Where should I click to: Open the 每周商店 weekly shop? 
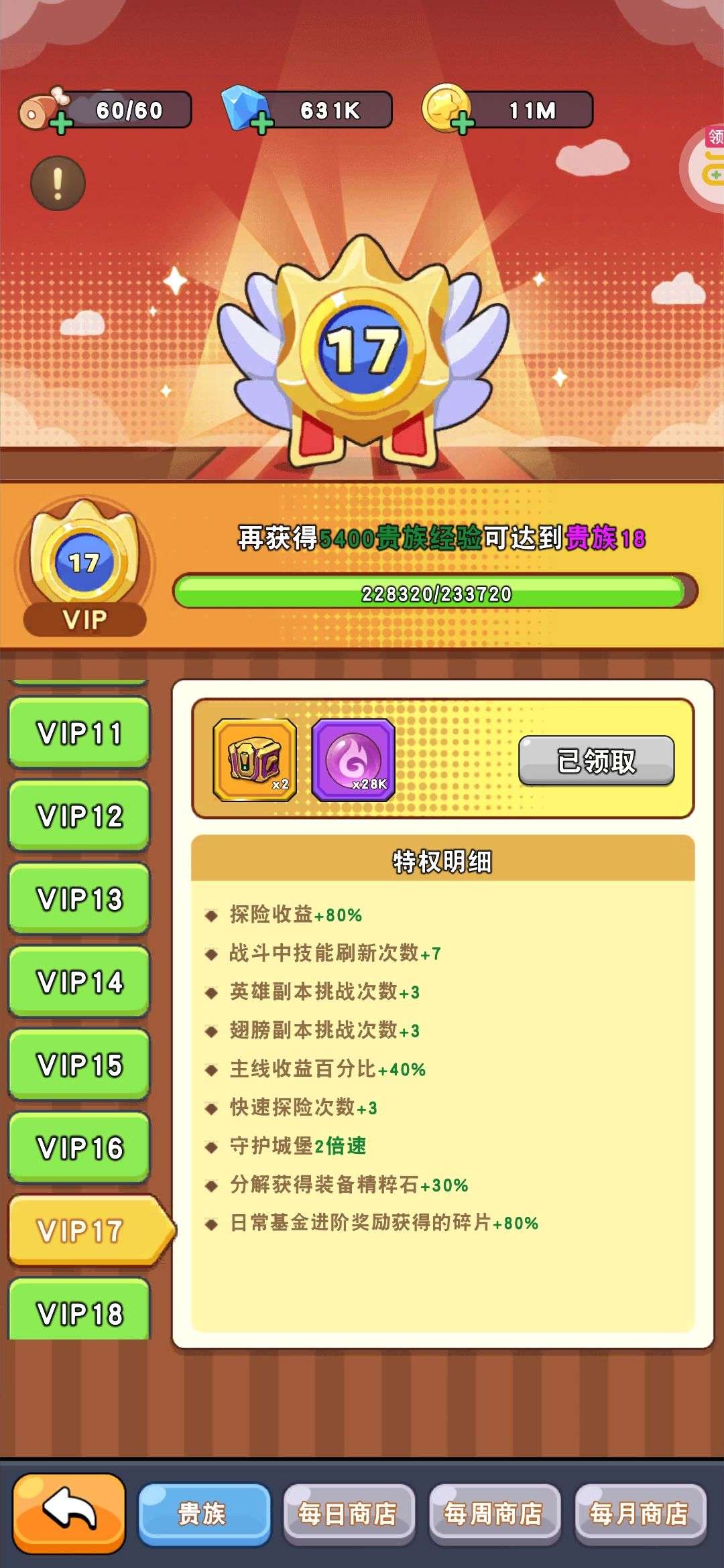coord(494,1514)
